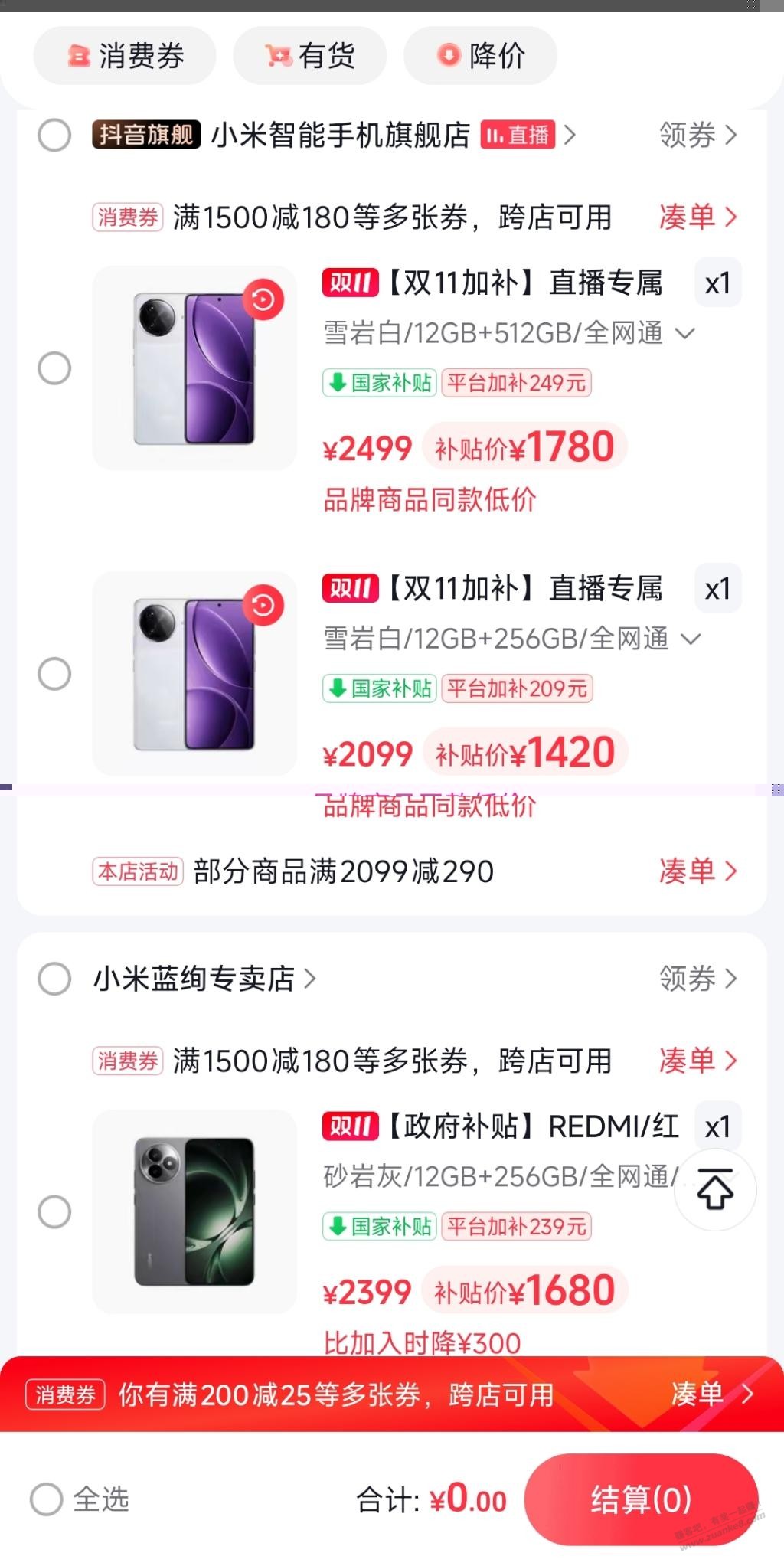Filter cart by 有货
The image size is (784, 1566).
point(310,56)
